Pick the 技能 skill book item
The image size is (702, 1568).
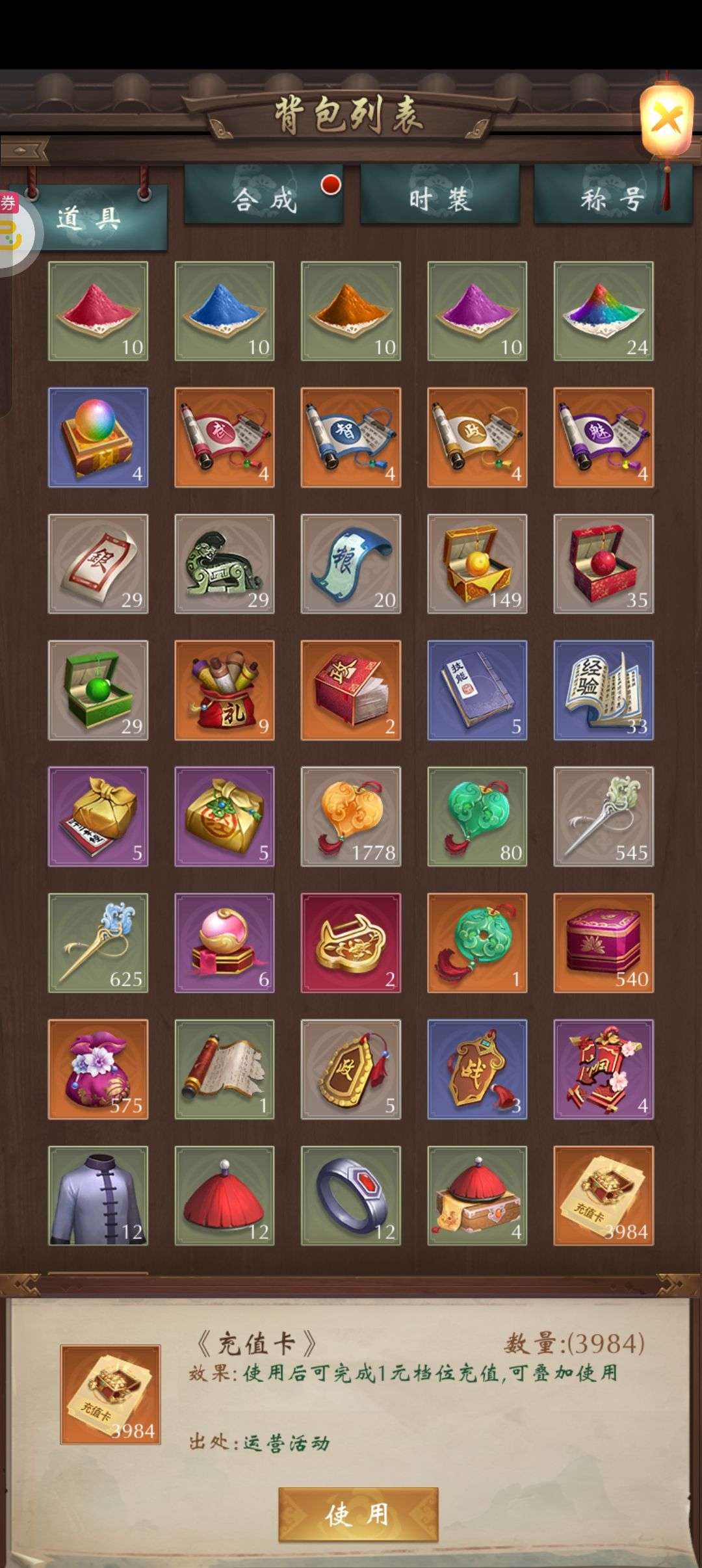click(x=477, y=690)
